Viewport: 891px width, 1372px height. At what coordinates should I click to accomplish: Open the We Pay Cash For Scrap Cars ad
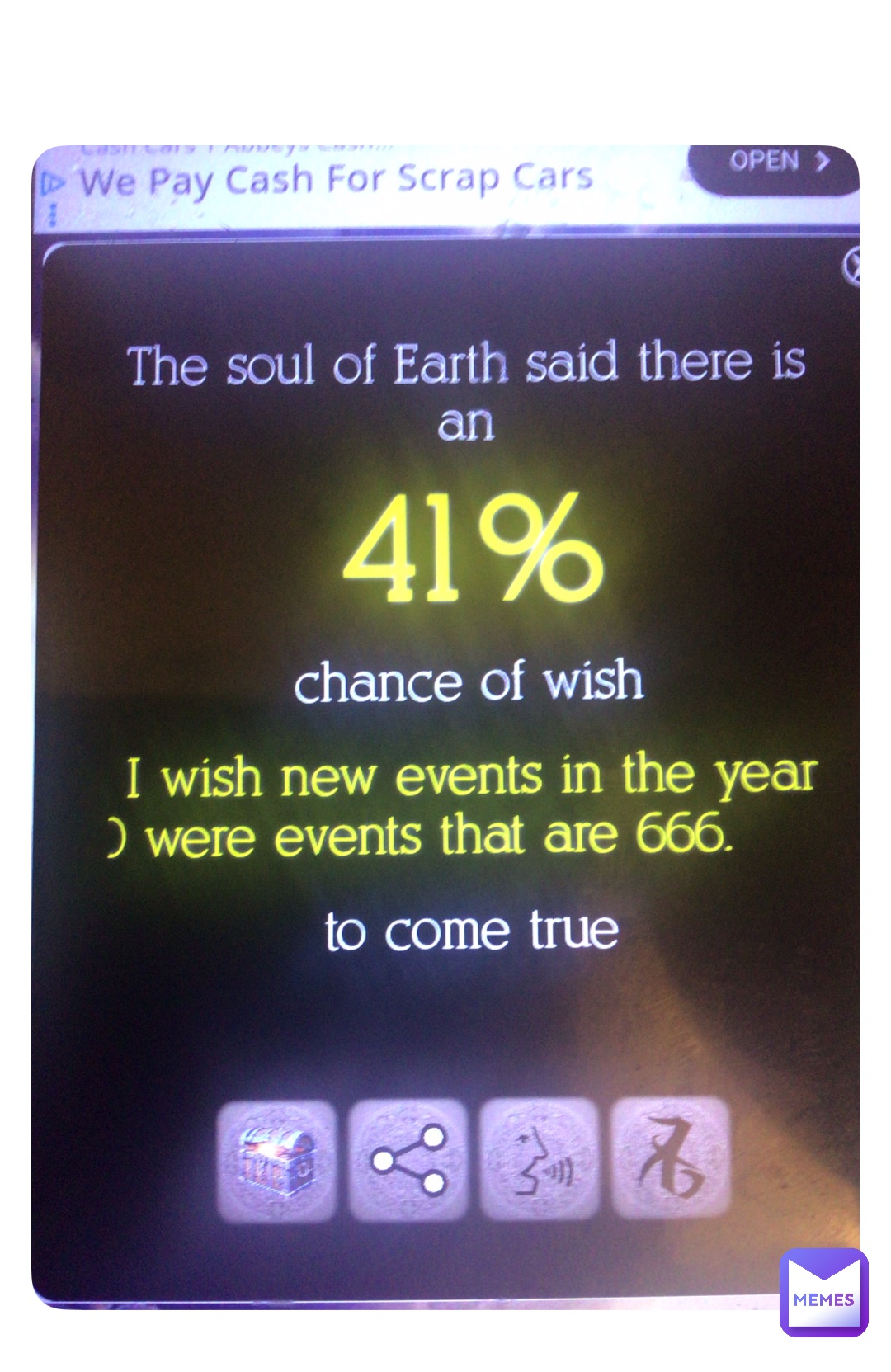coord(335,180)
